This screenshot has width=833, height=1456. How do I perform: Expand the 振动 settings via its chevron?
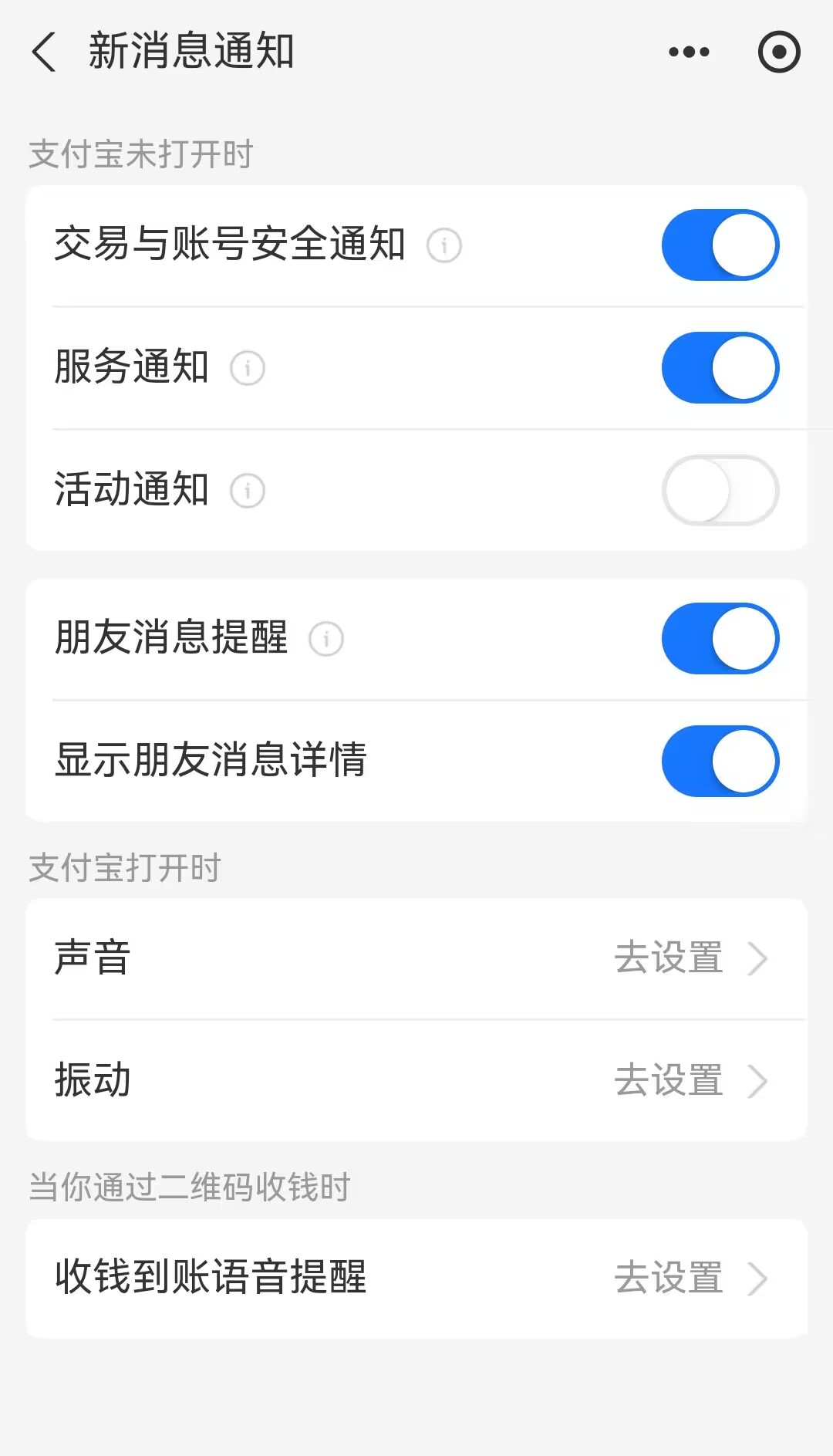[x=759, y=1081]
